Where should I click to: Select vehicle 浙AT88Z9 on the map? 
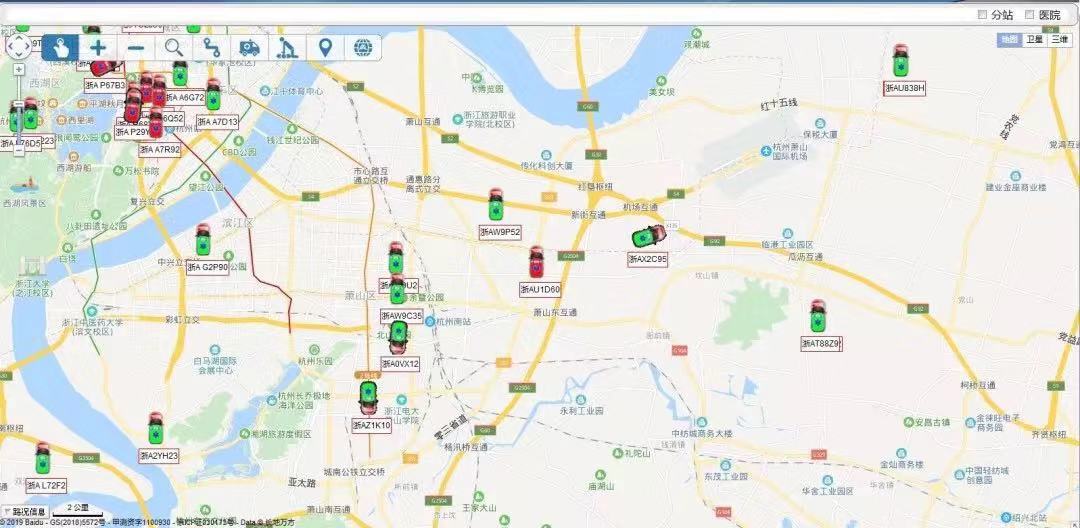pyautogui.click(x=818, y=317)
